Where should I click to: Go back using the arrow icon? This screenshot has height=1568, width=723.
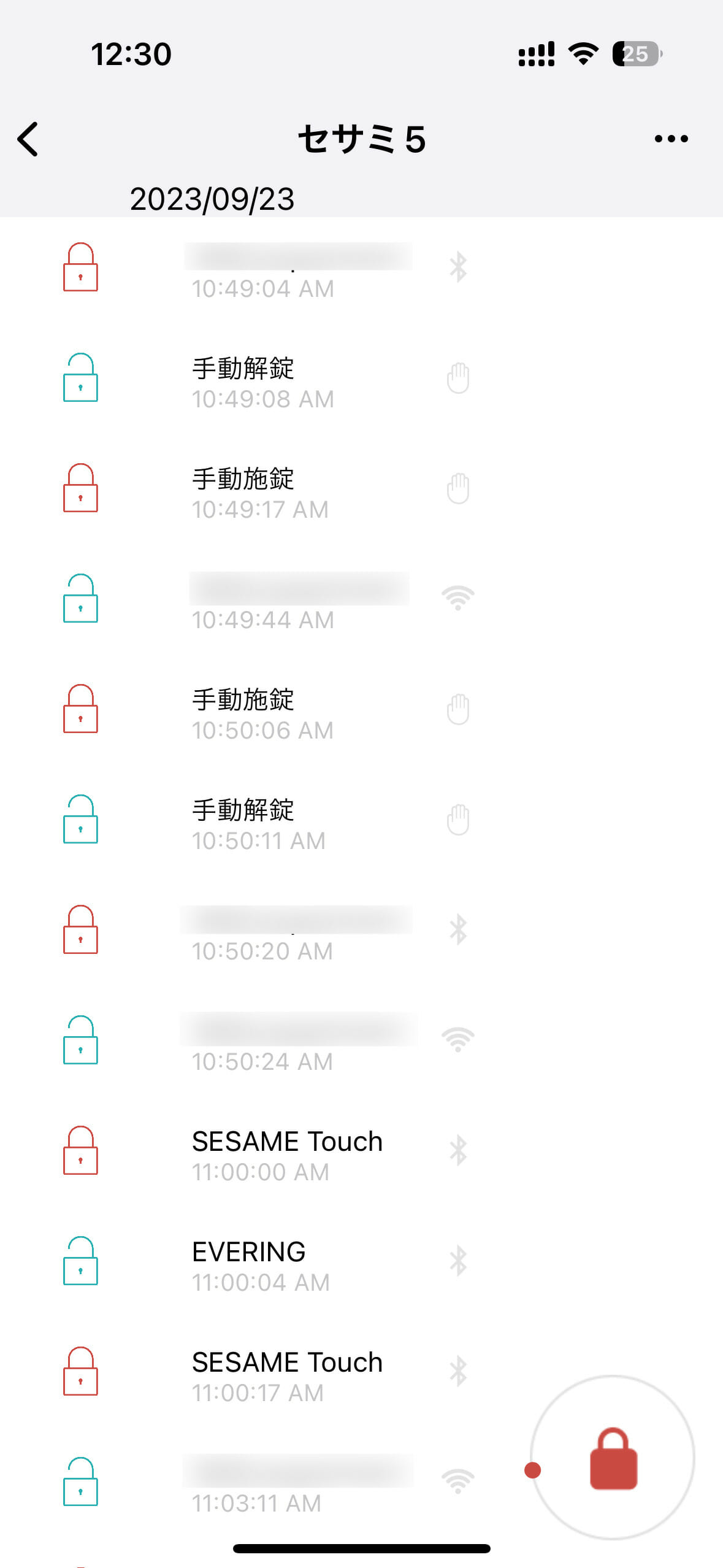pyautogui.click(x=28, y=139)
